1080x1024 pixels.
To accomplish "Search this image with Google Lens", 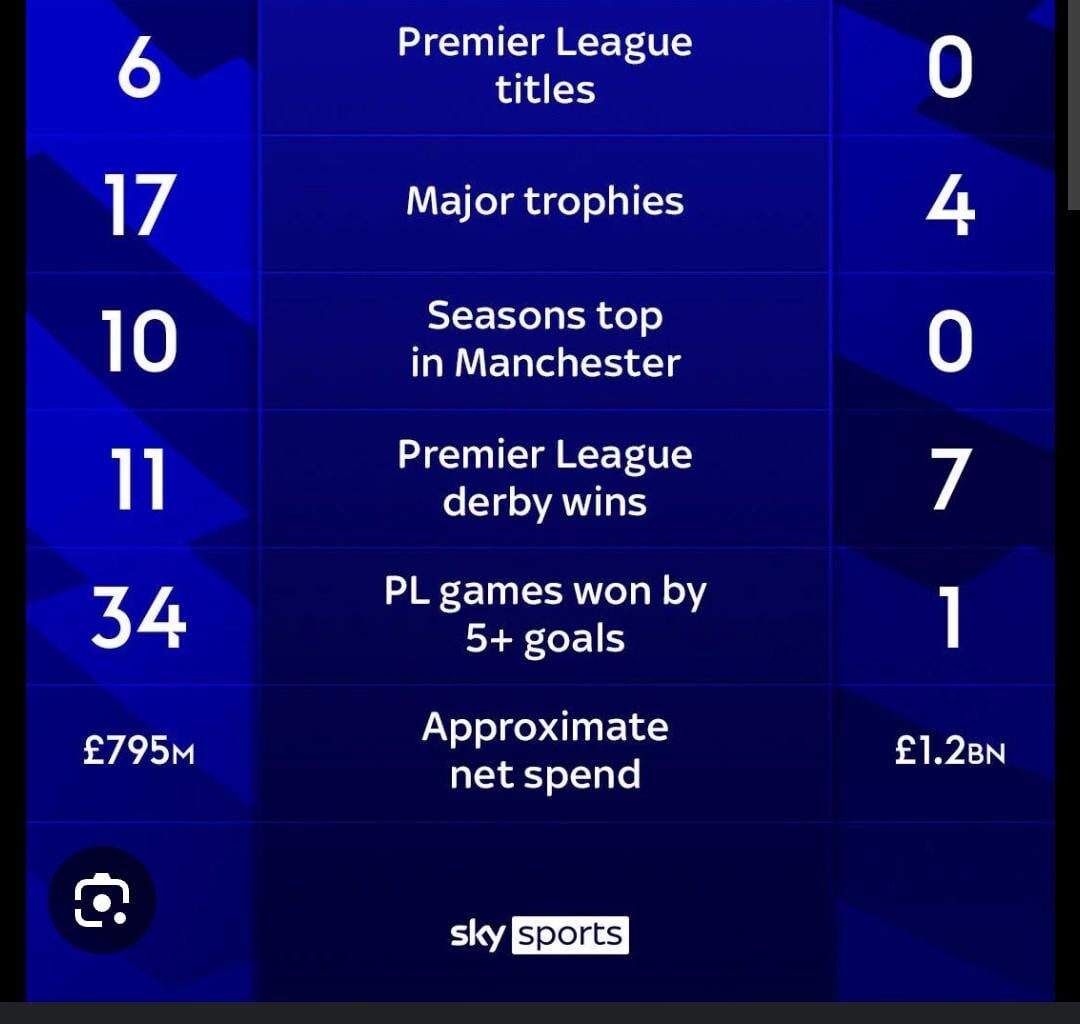I will click(x=102, y=901).
